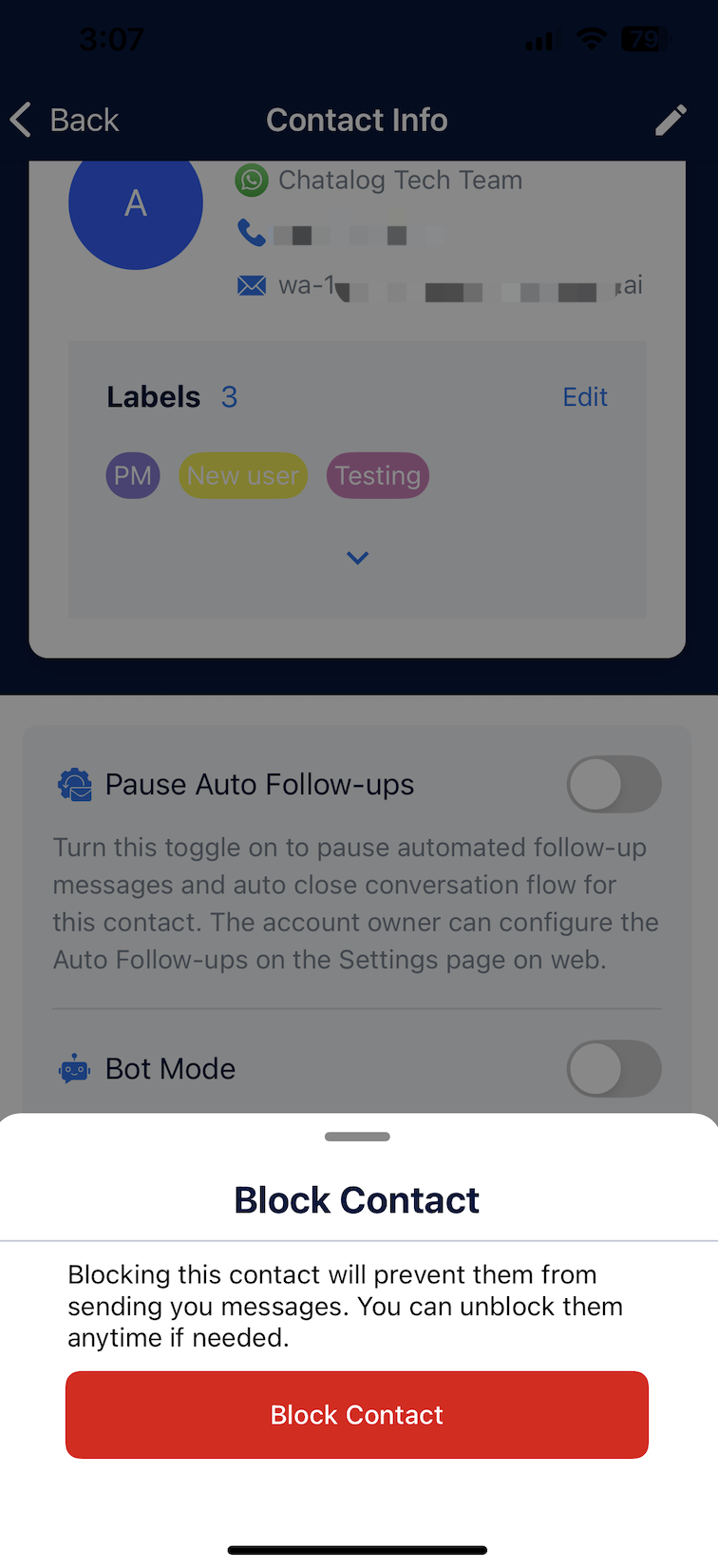This screenshot has width=718, height=1568.
Task: Edit the contact labels
Action: click(x=584, y=397)
